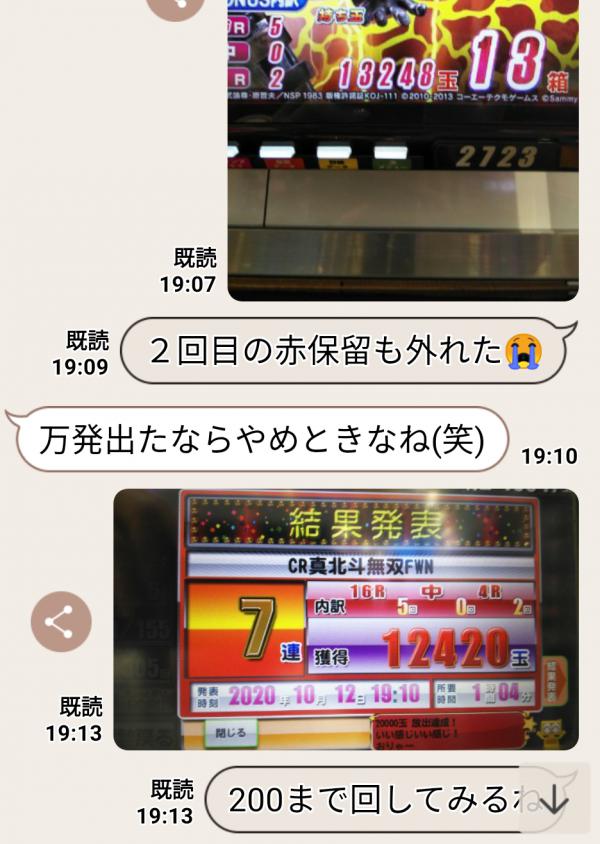Viewport: 600px width, 844px height.
Task: Jump to the newest messages with down arrow
Action: 553,799
